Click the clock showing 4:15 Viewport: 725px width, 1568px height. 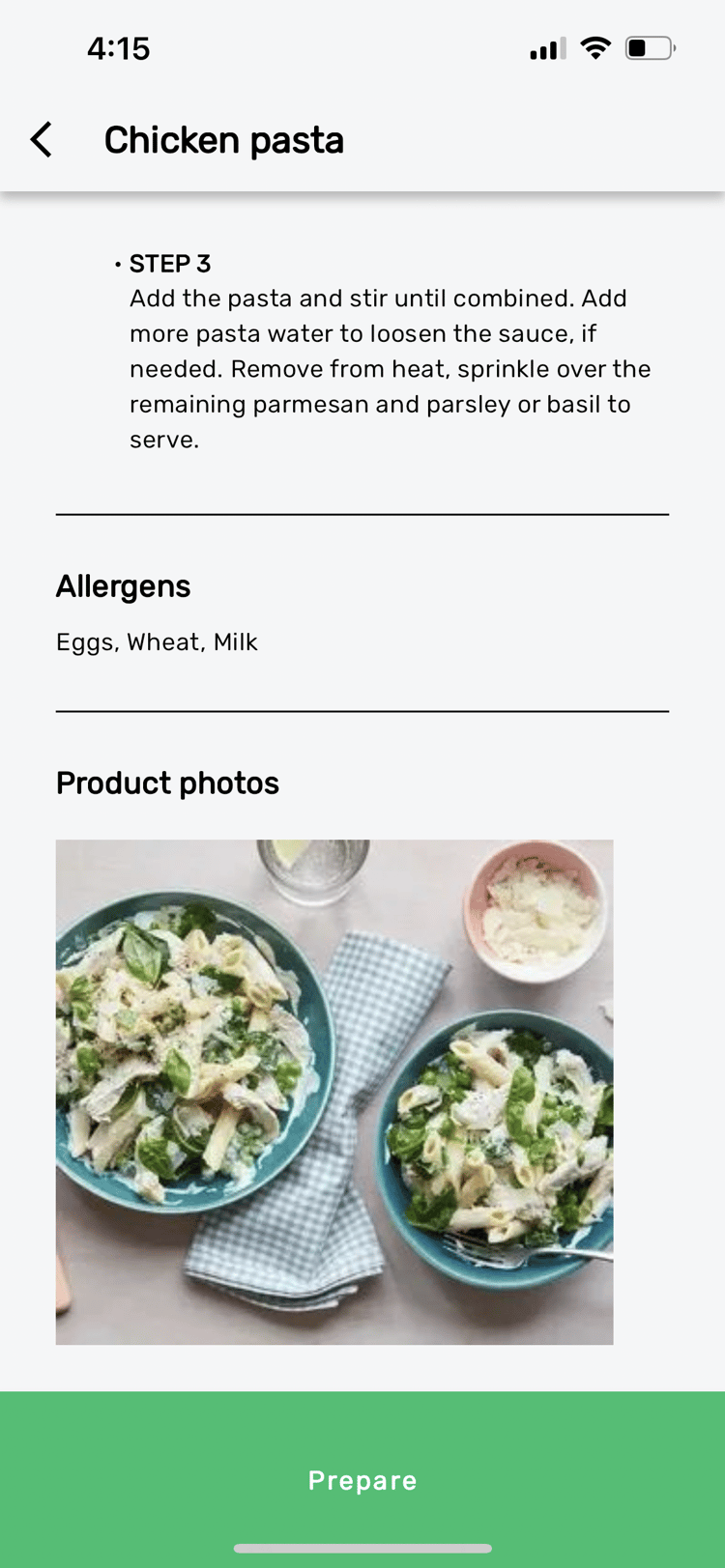click(118, 46)
